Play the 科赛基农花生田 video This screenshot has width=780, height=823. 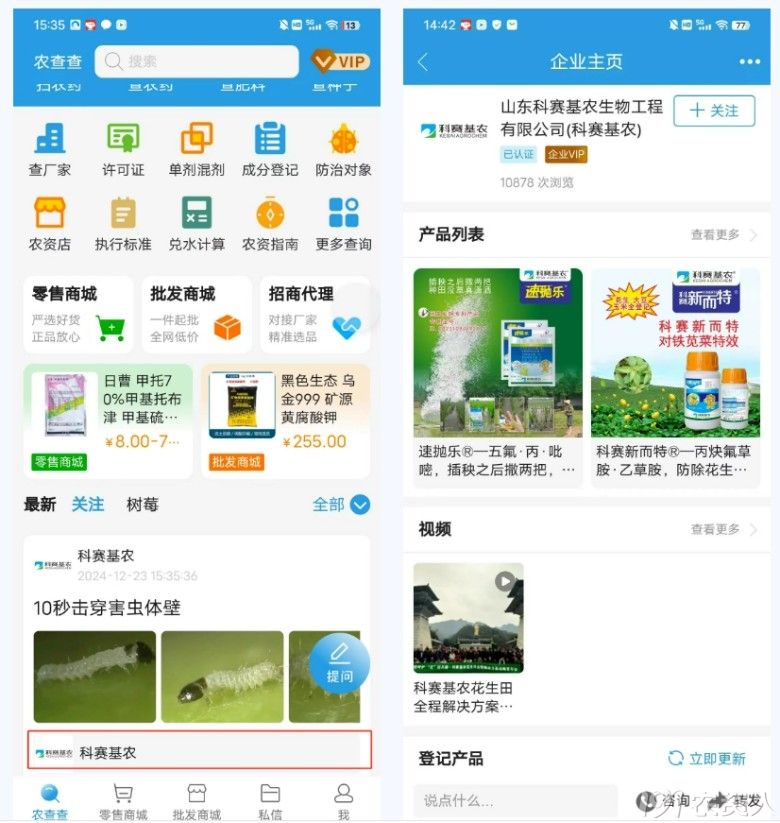(468, 618)
